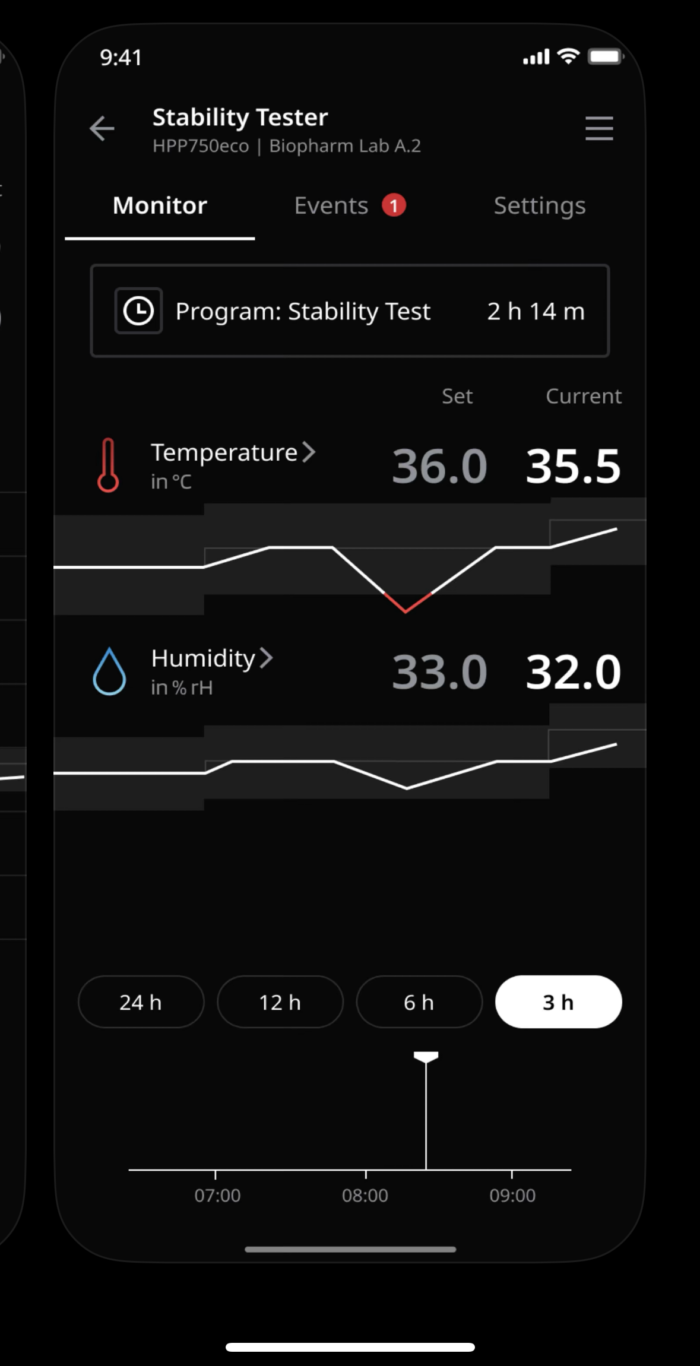Screen dimensions: 700x1366
Task: Open Temperature details
Action: click(232, 453)
